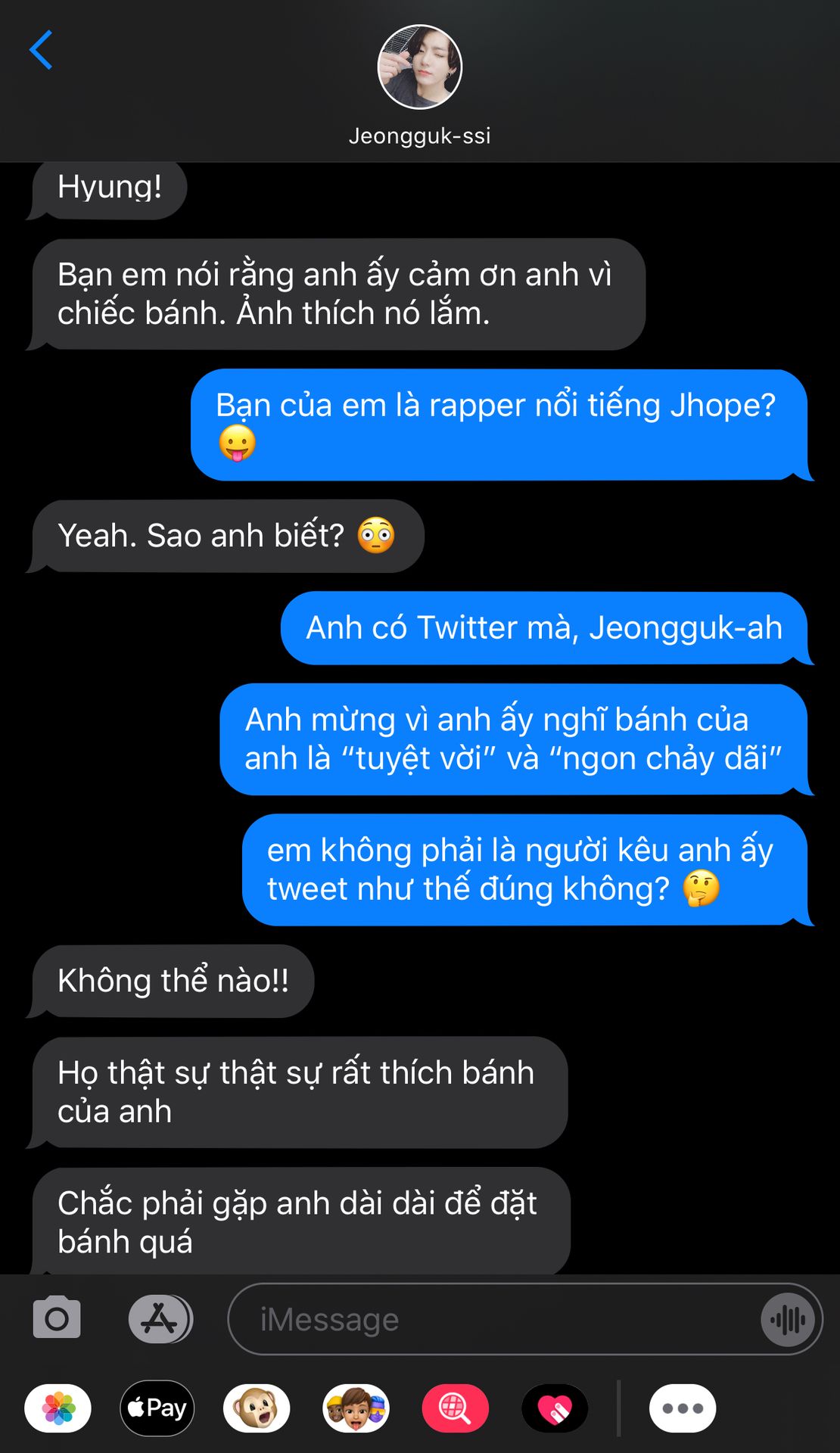Toggle the App Store apps drawer
The height and width of the screenshot is (1453, 840).
point(160,1318)
